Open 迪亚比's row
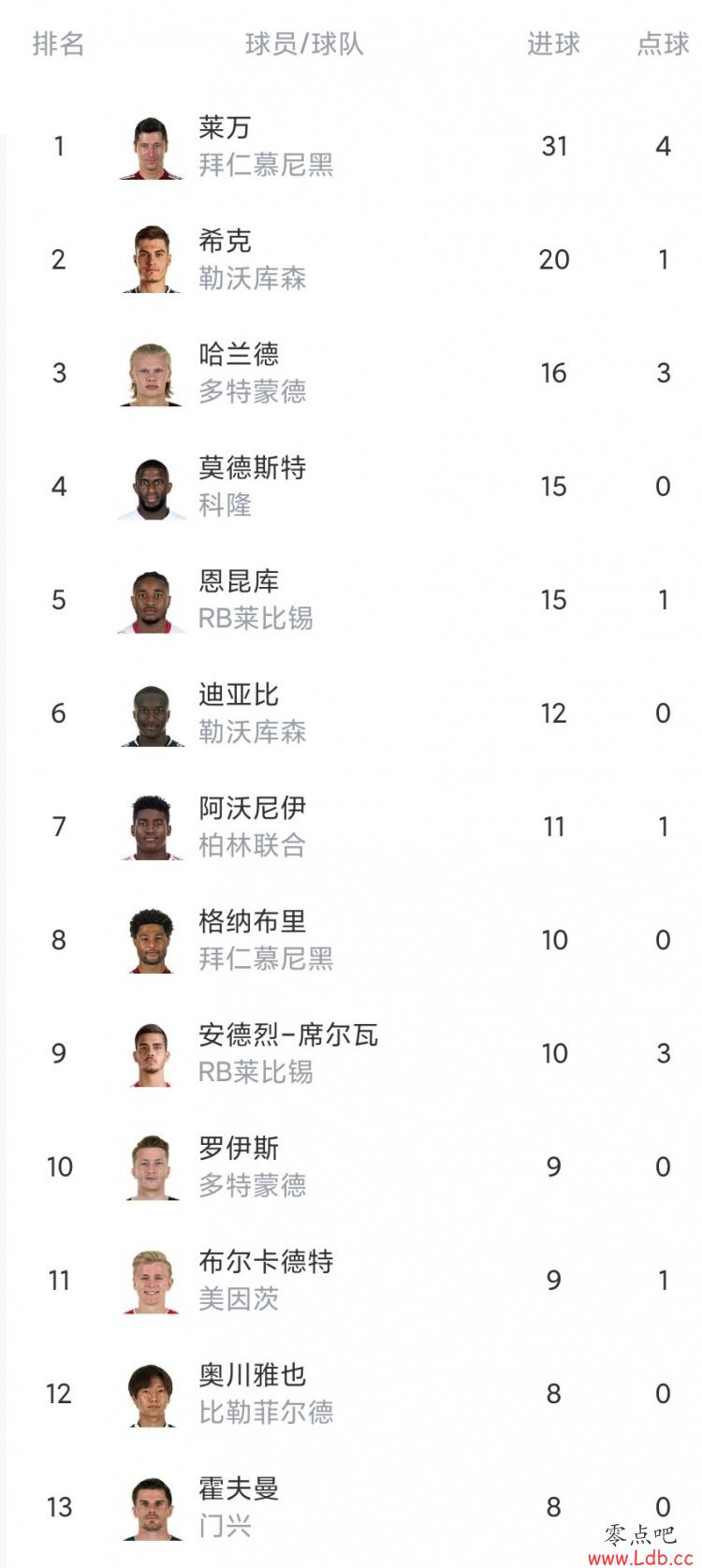The image size is (702, 1568). [x=351, y=713]
